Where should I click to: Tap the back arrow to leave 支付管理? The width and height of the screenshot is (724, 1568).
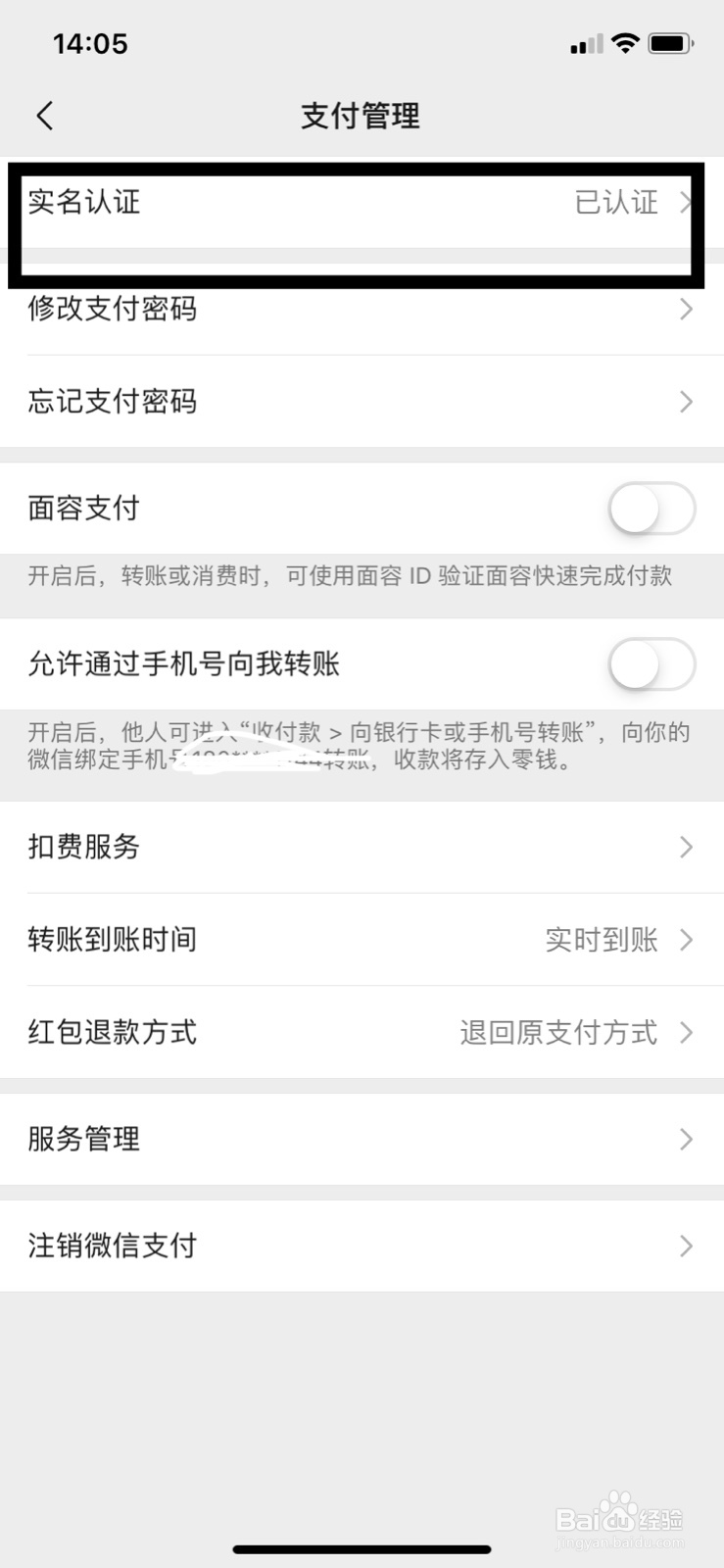coord(44,115)
